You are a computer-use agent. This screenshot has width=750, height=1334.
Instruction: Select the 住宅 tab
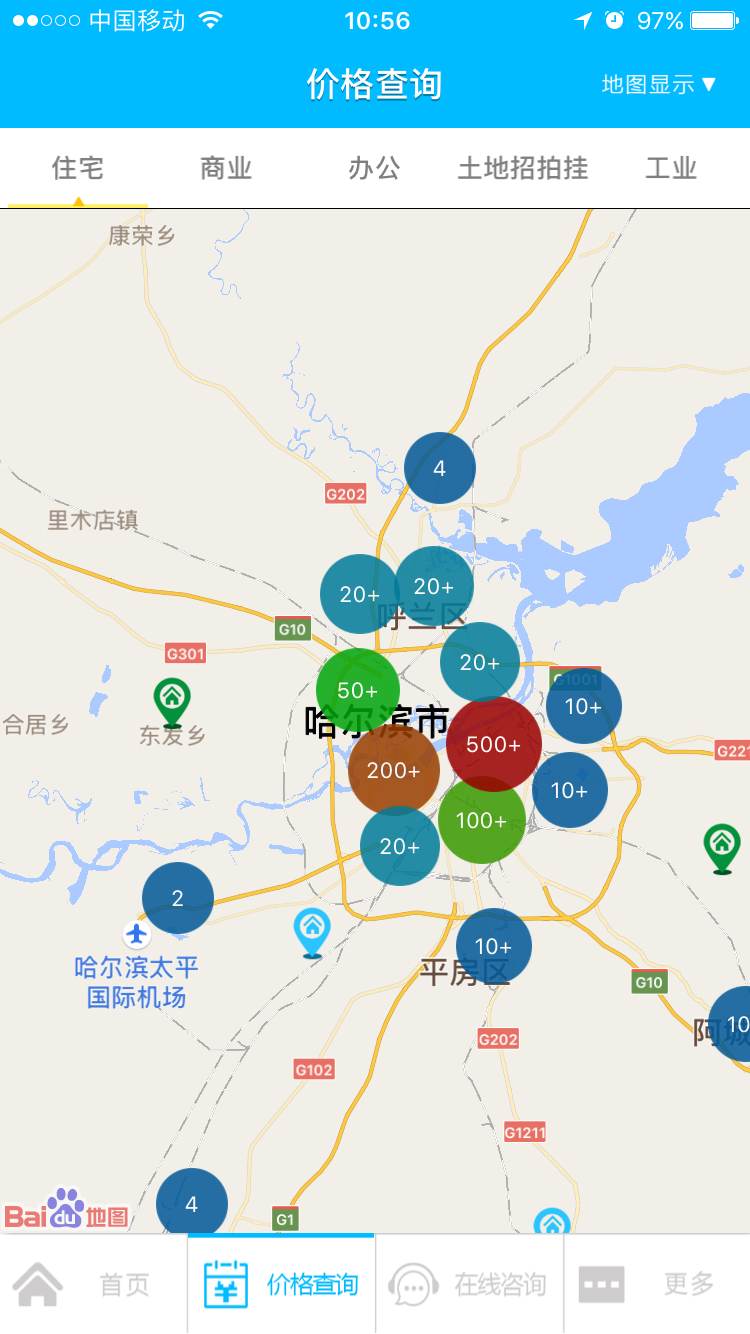coord(78,169)
